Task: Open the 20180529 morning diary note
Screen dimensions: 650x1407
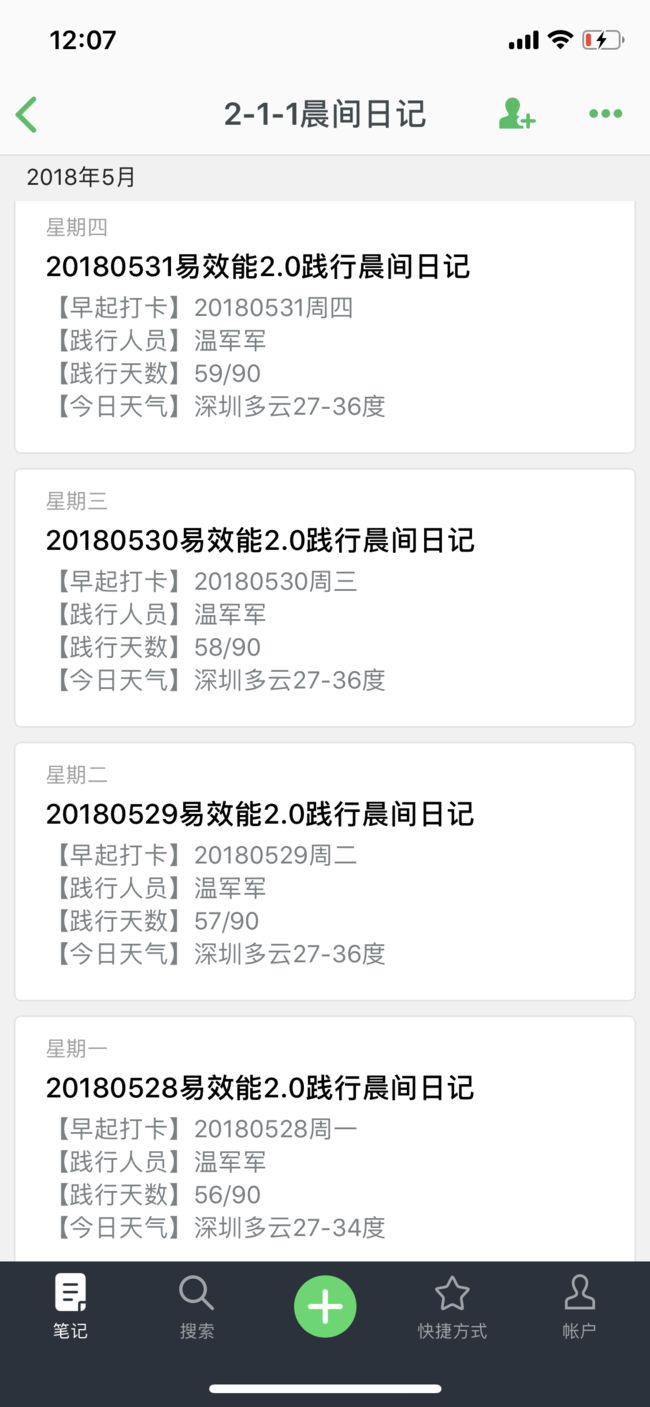Action: [x=325, y=871]
